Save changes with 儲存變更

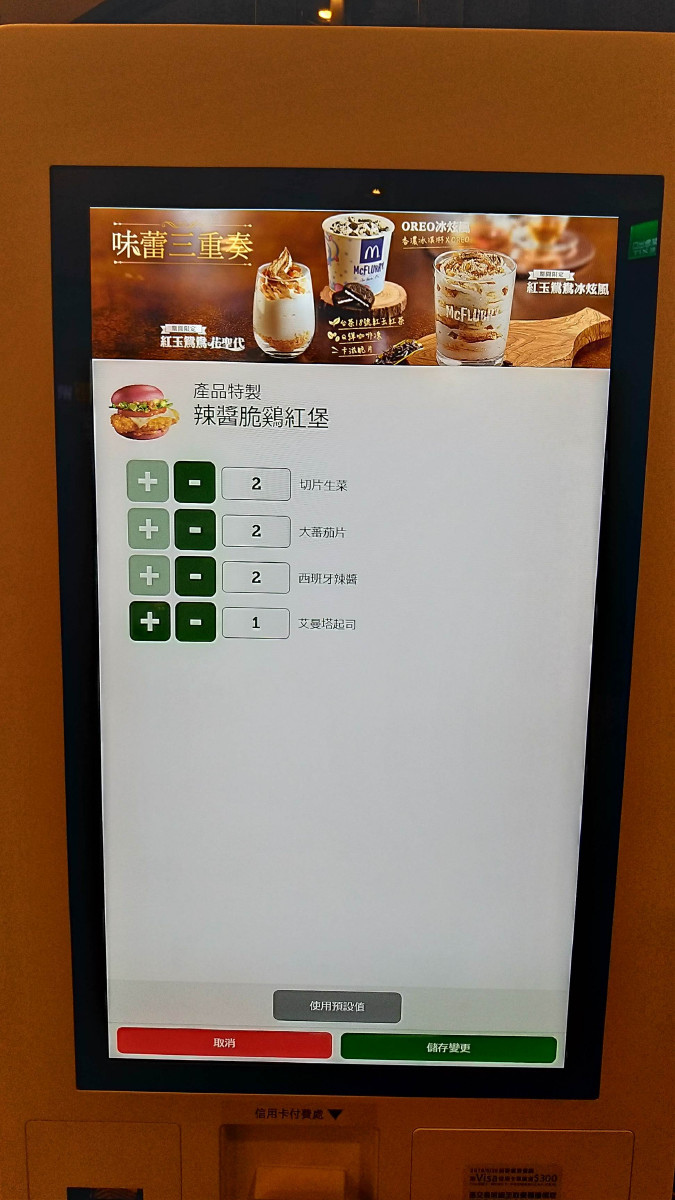[448, 1048]
